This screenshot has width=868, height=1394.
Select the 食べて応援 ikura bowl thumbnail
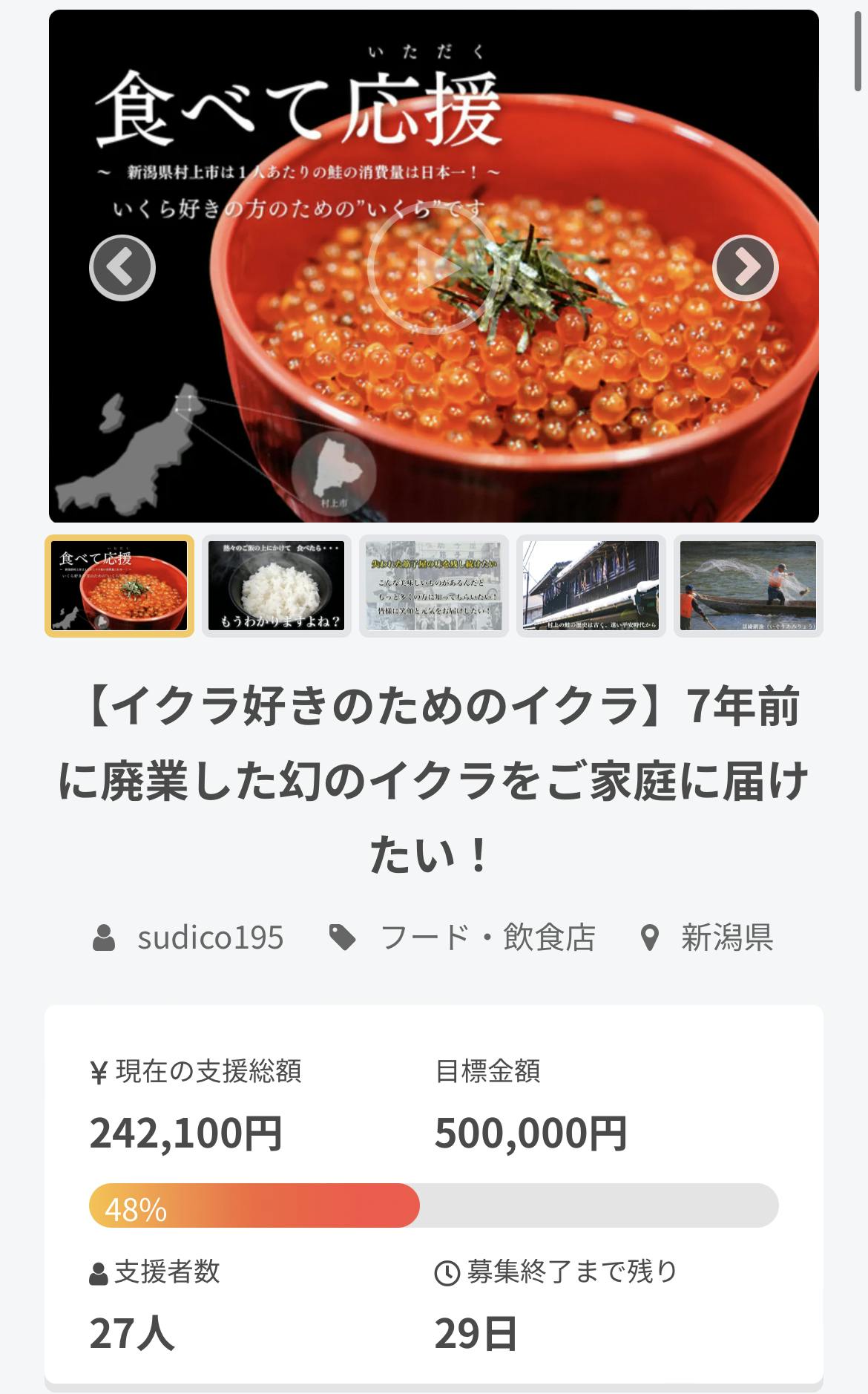119,586
